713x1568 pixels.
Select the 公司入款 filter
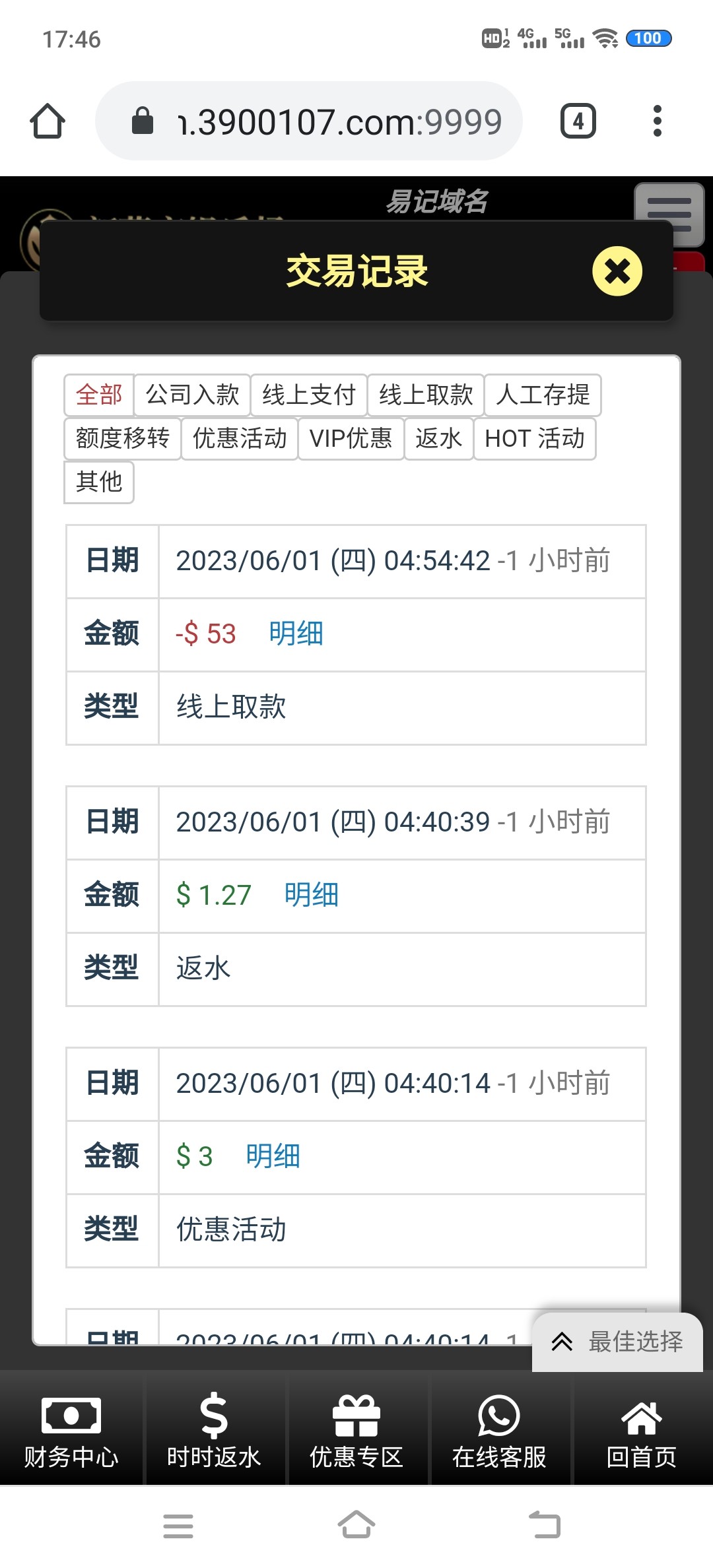pyautogui.click(x=192, y=395)
